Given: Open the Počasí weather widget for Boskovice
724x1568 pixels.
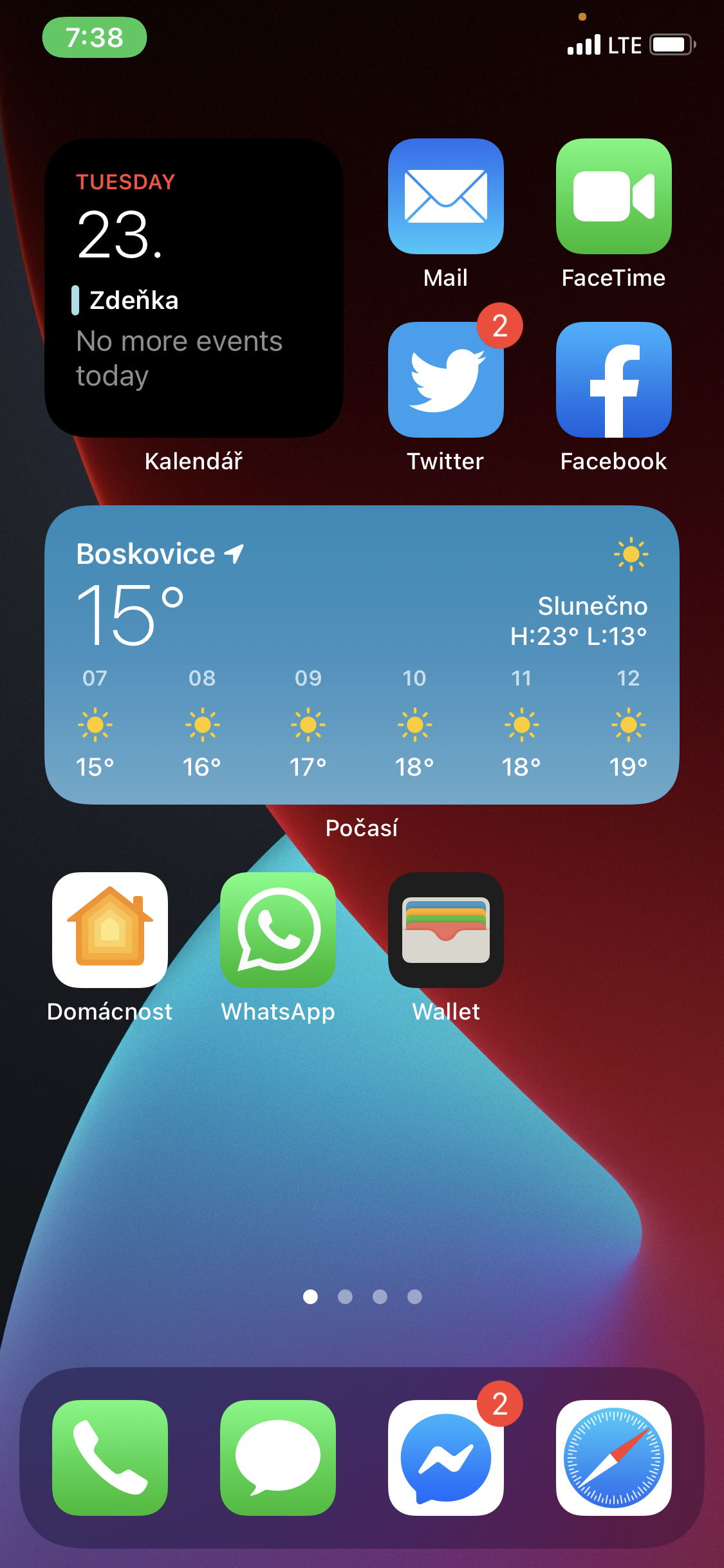Looking at the screenshot, I should (x=362, y=654).
